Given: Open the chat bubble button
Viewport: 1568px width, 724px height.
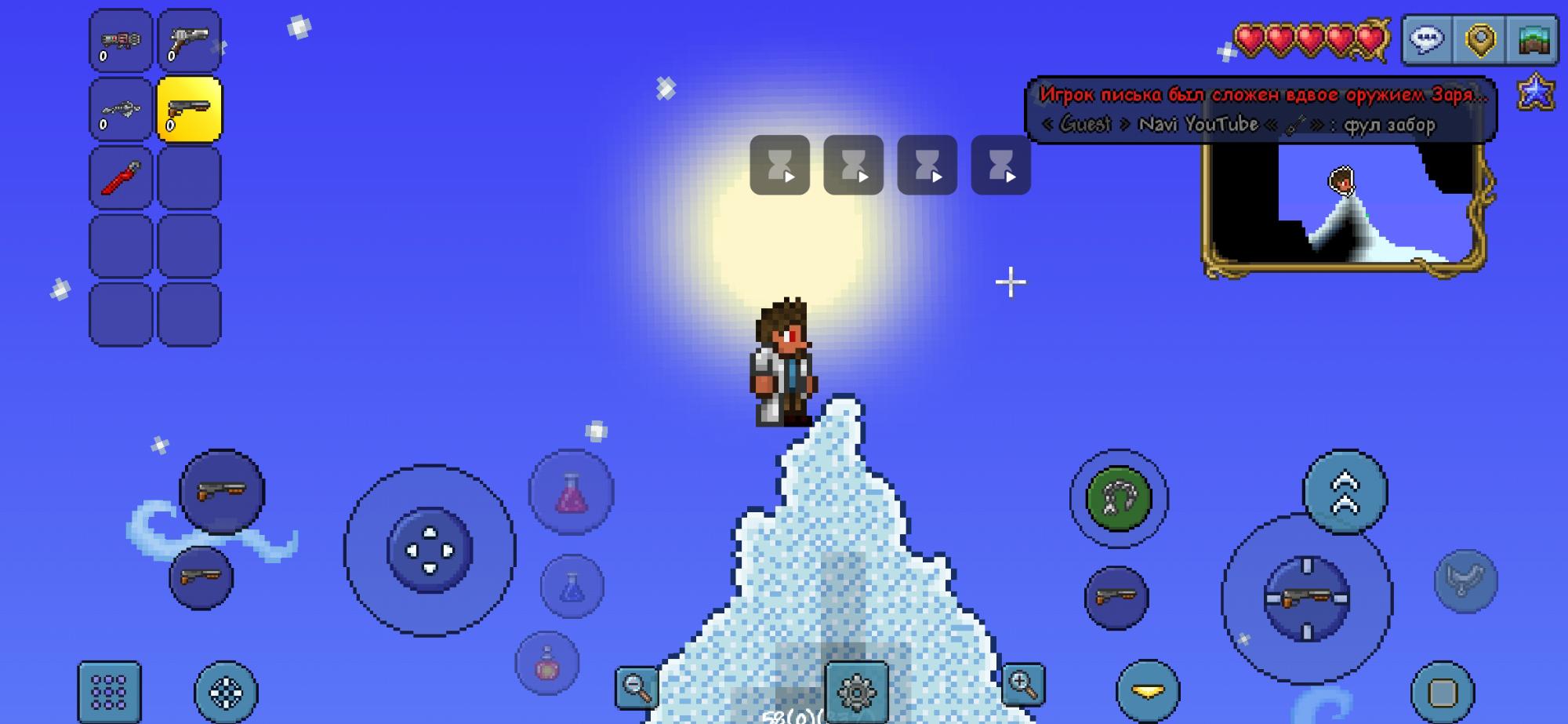Looking at the screenshot, I should click(1427, 39).
